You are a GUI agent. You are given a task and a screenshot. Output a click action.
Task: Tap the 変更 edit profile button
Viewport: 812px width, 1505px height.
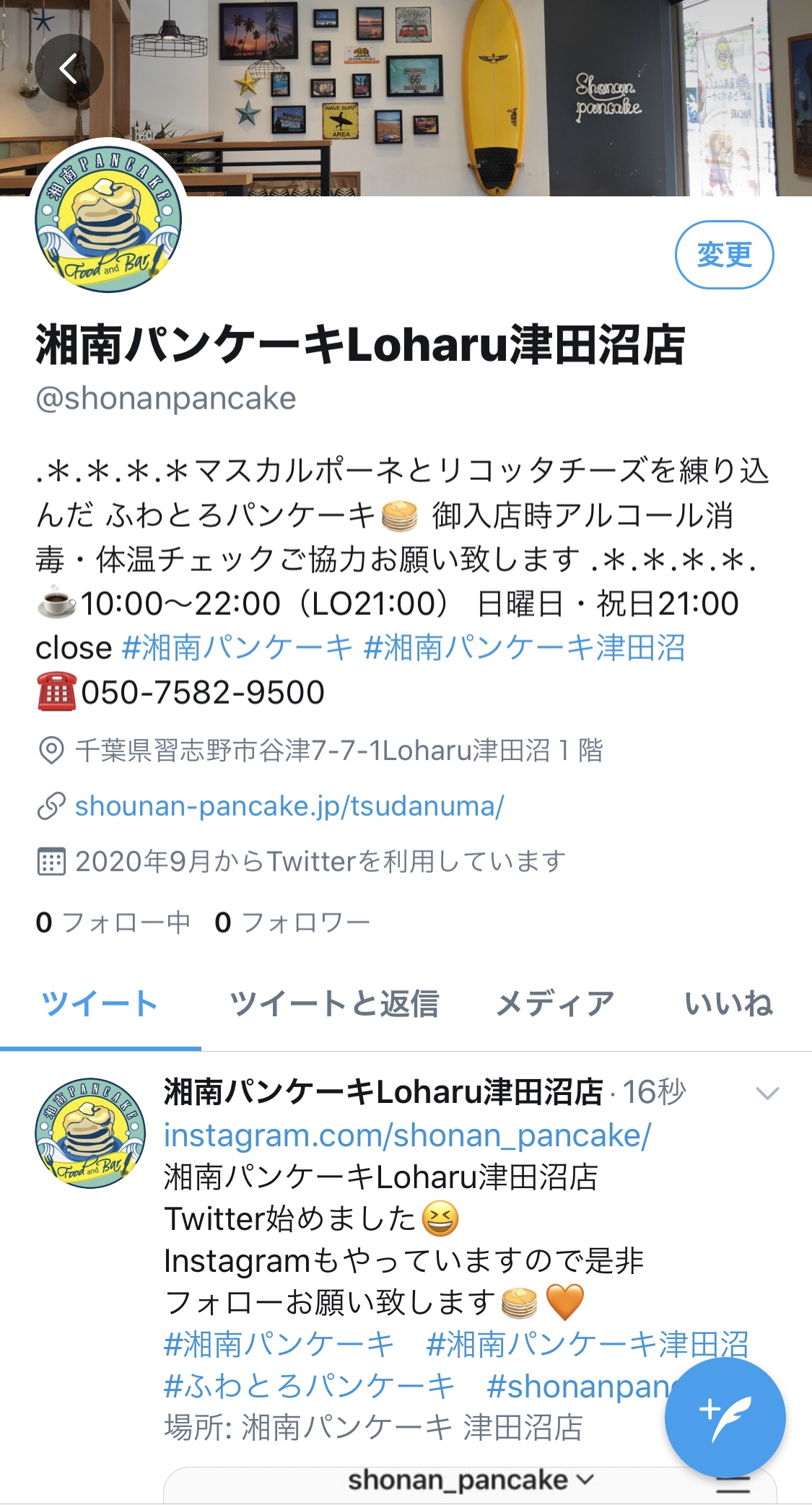coord(724,255)
